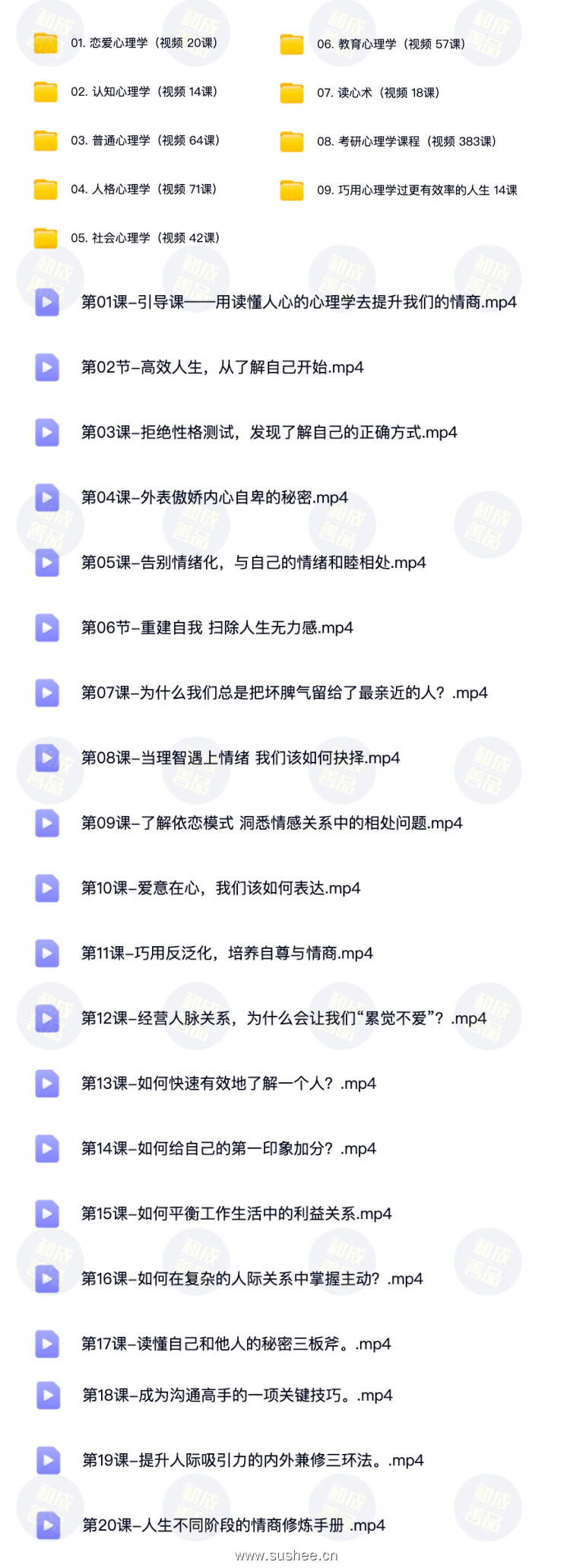Select the 第19课 video thumbnail
This screenshot has height=1568, width=570.
[48, 1461]
